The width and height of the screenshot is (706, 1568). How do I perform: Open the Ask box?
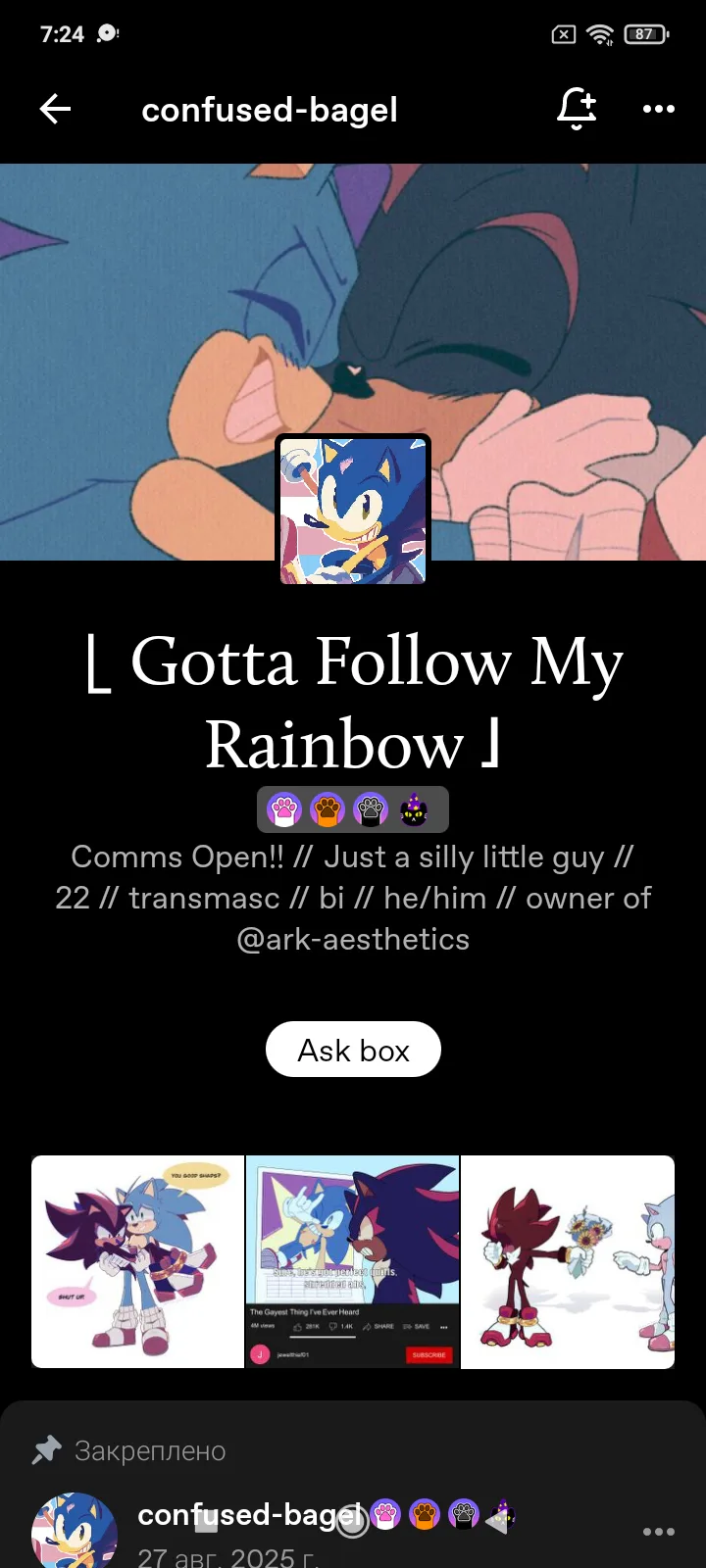(353, 1050)
